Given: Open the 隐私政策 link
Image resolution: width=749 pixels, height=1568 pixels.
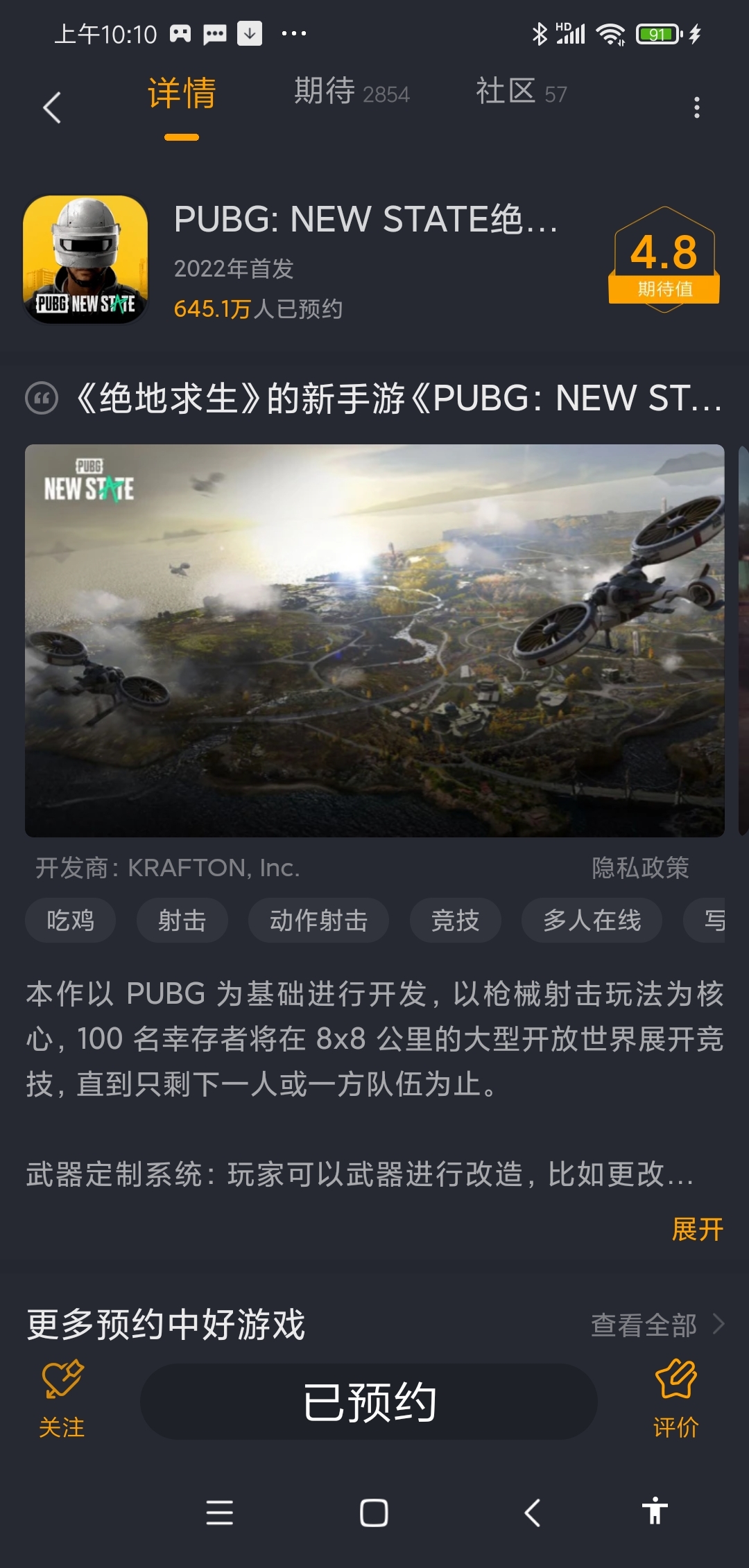Looking at the screenshot, I should click(639, 868).
